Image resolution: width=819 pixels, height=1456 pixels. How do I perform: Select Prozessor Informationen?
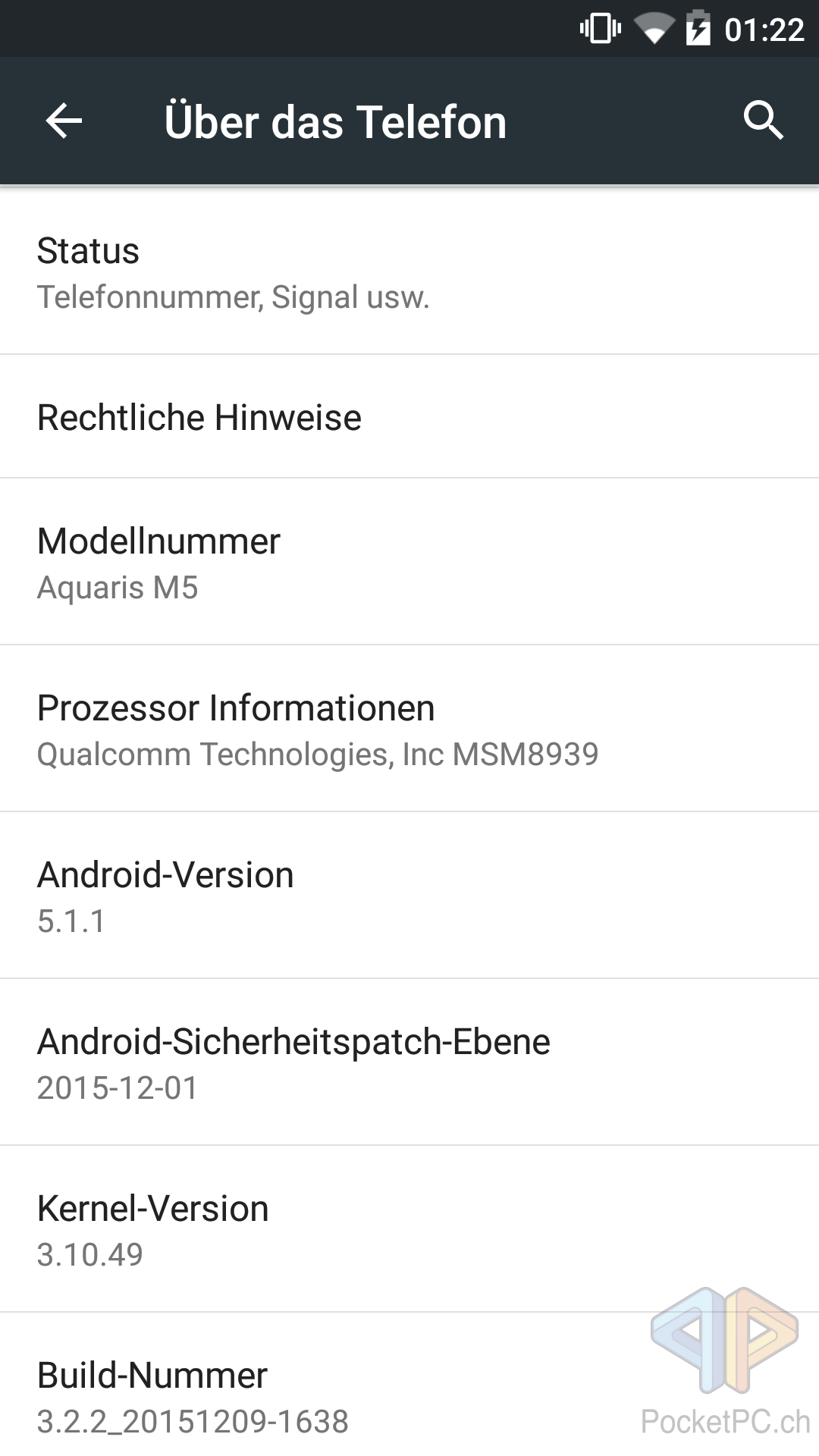(409, 729)
